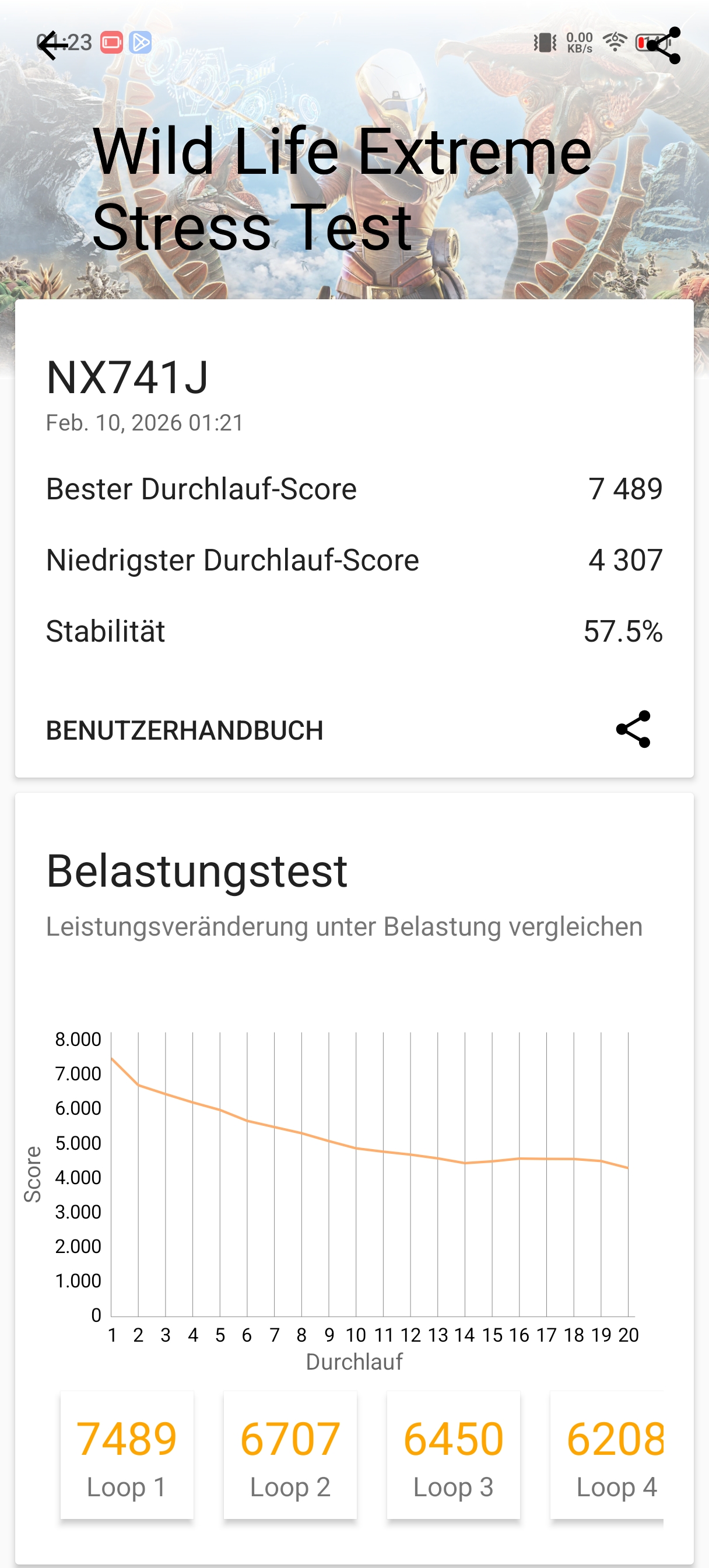Select the Loop 1 score card
This screenshot has height=1568, width=709.
[x=127, y=1455]
